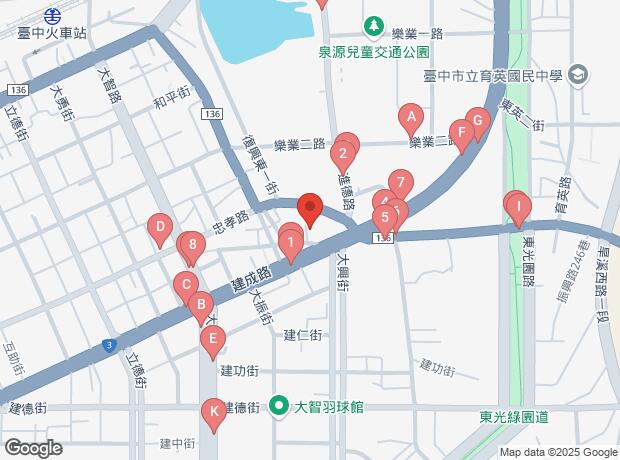Select map pin number 1
The width and height of the screenshot is (620, 460).
click(290, 242)
